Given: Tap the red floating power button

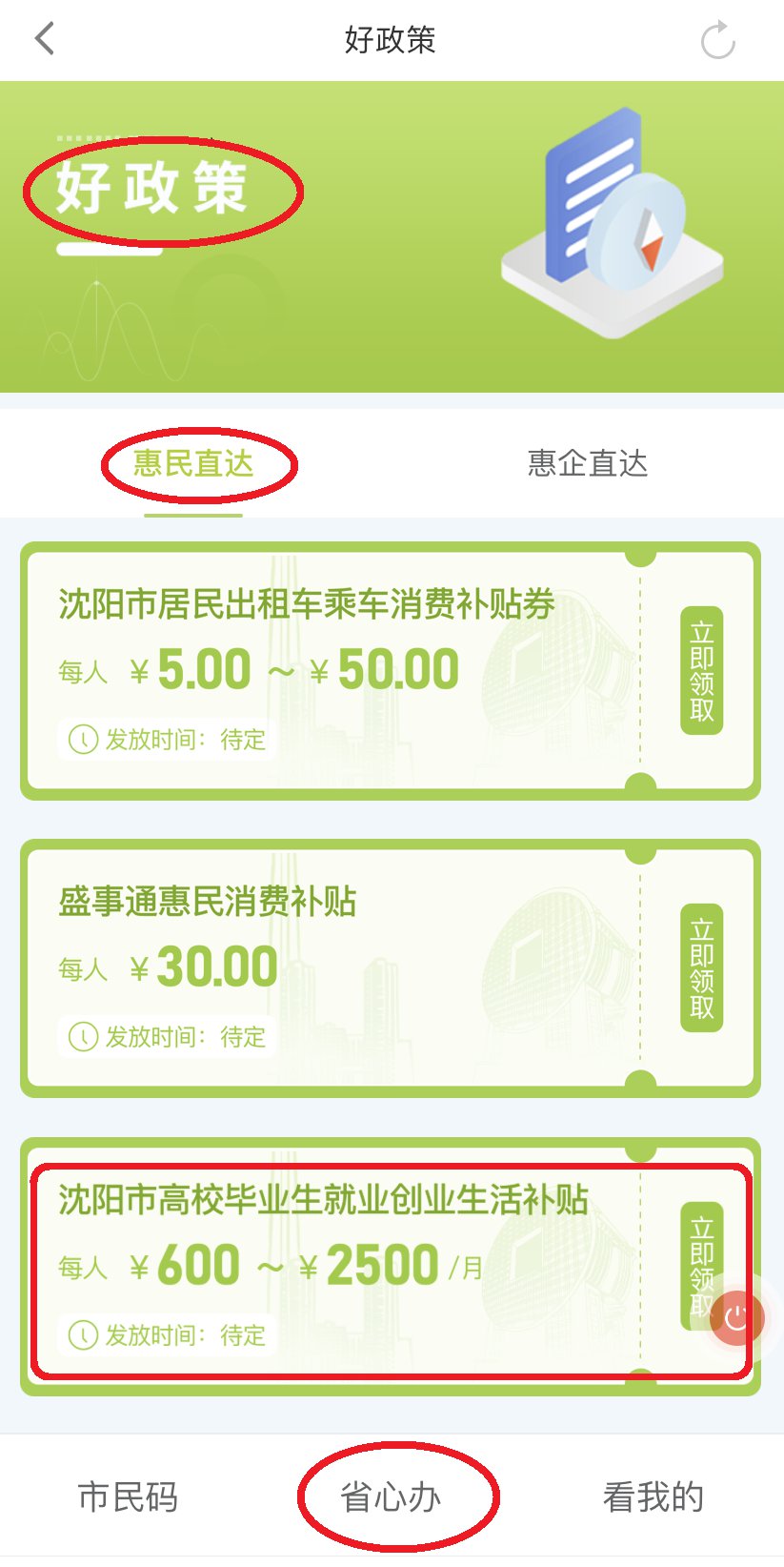Looking at the screenshot, I should tap(735, 1318).
